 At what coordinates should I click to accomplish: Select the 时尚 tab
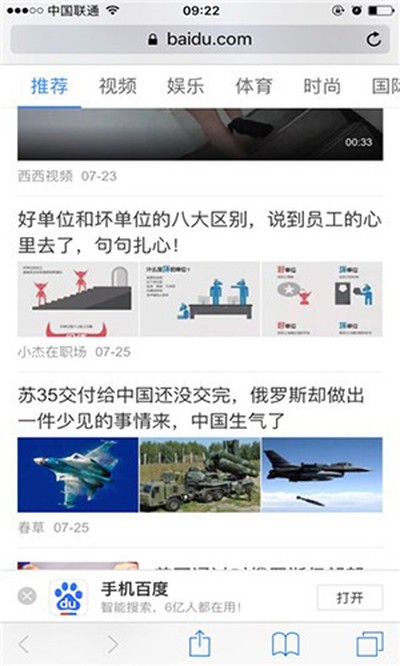(322, 86)
